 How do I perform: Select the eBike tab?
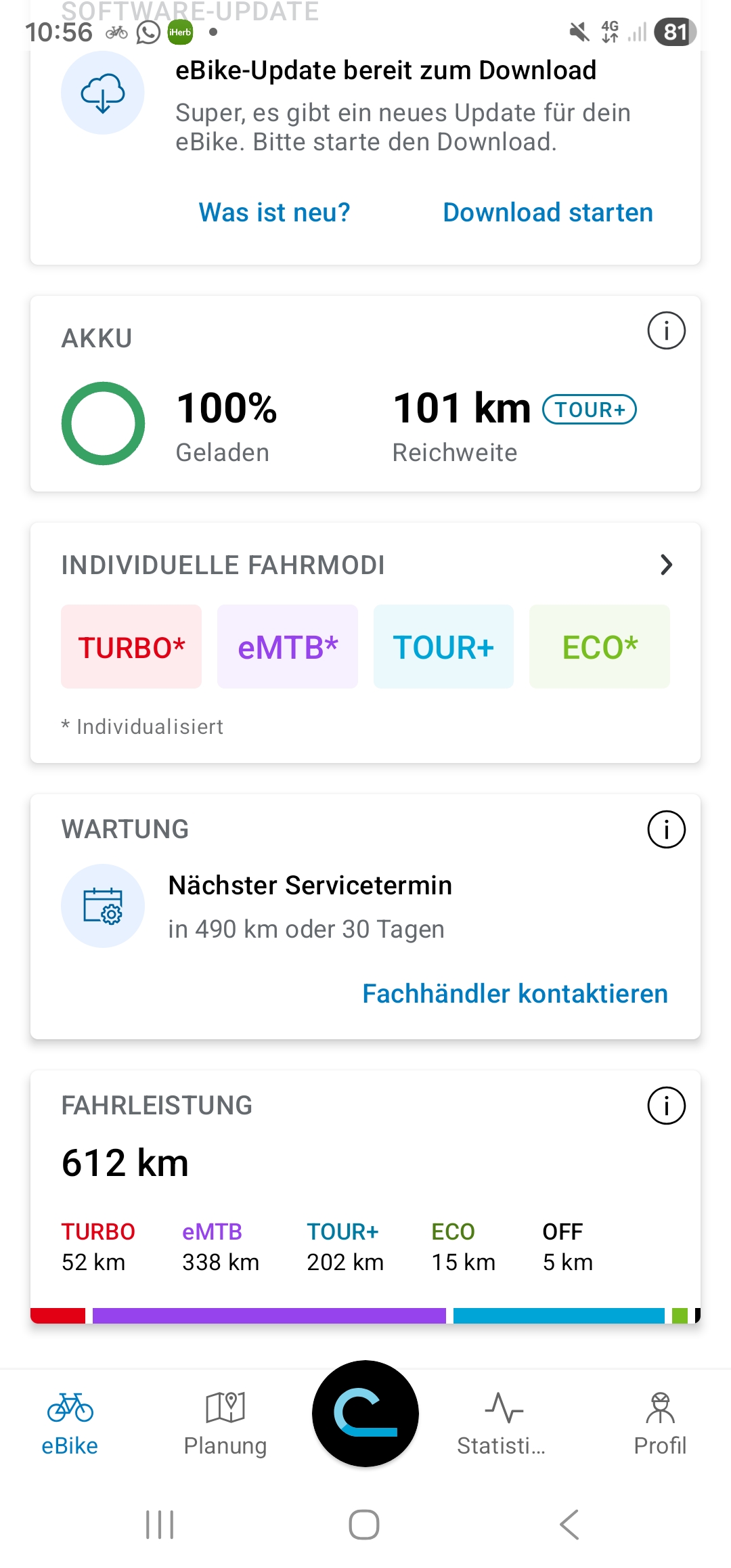point(70,1422)
